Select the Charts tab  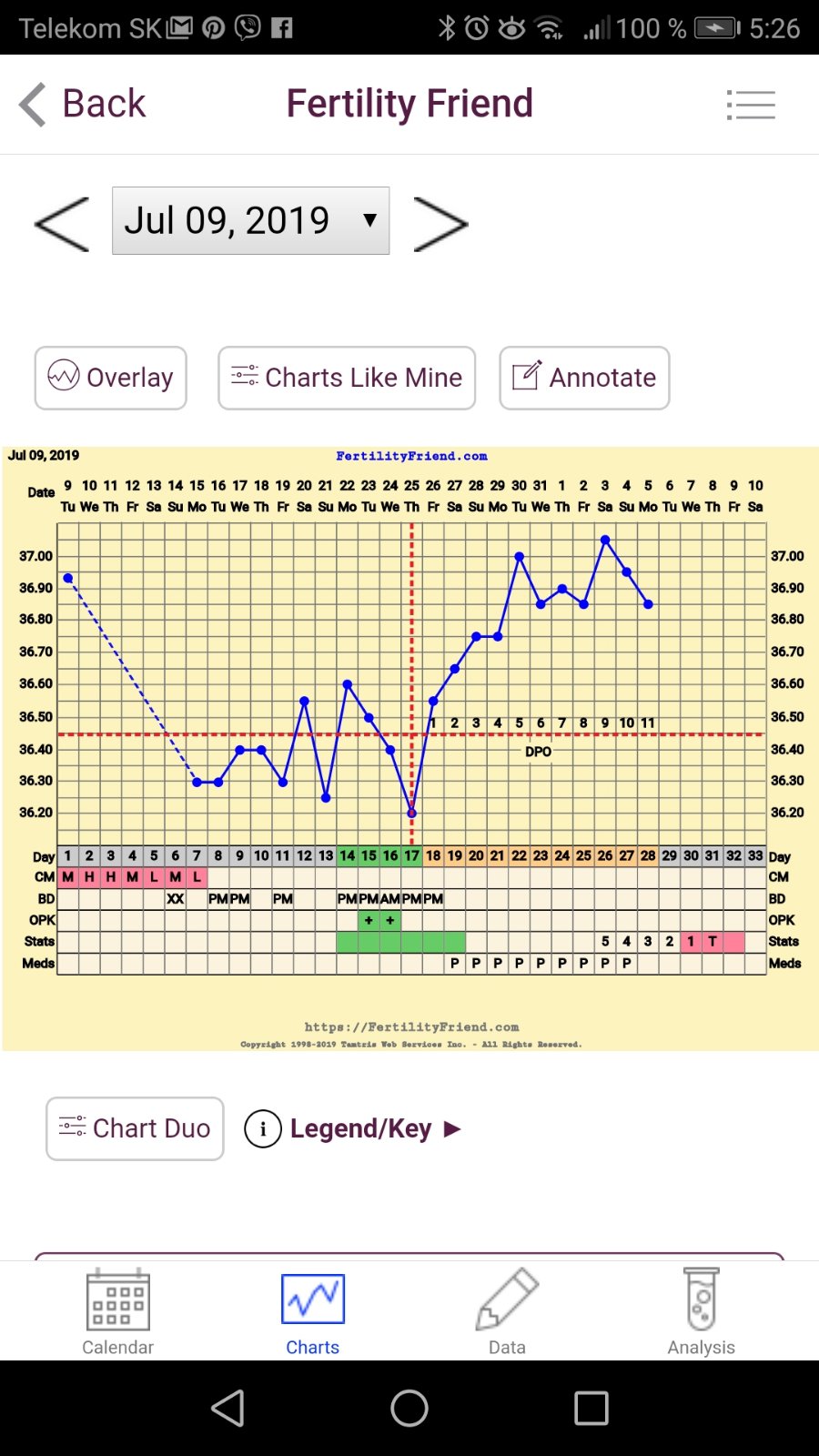[x=313, y=1311]
